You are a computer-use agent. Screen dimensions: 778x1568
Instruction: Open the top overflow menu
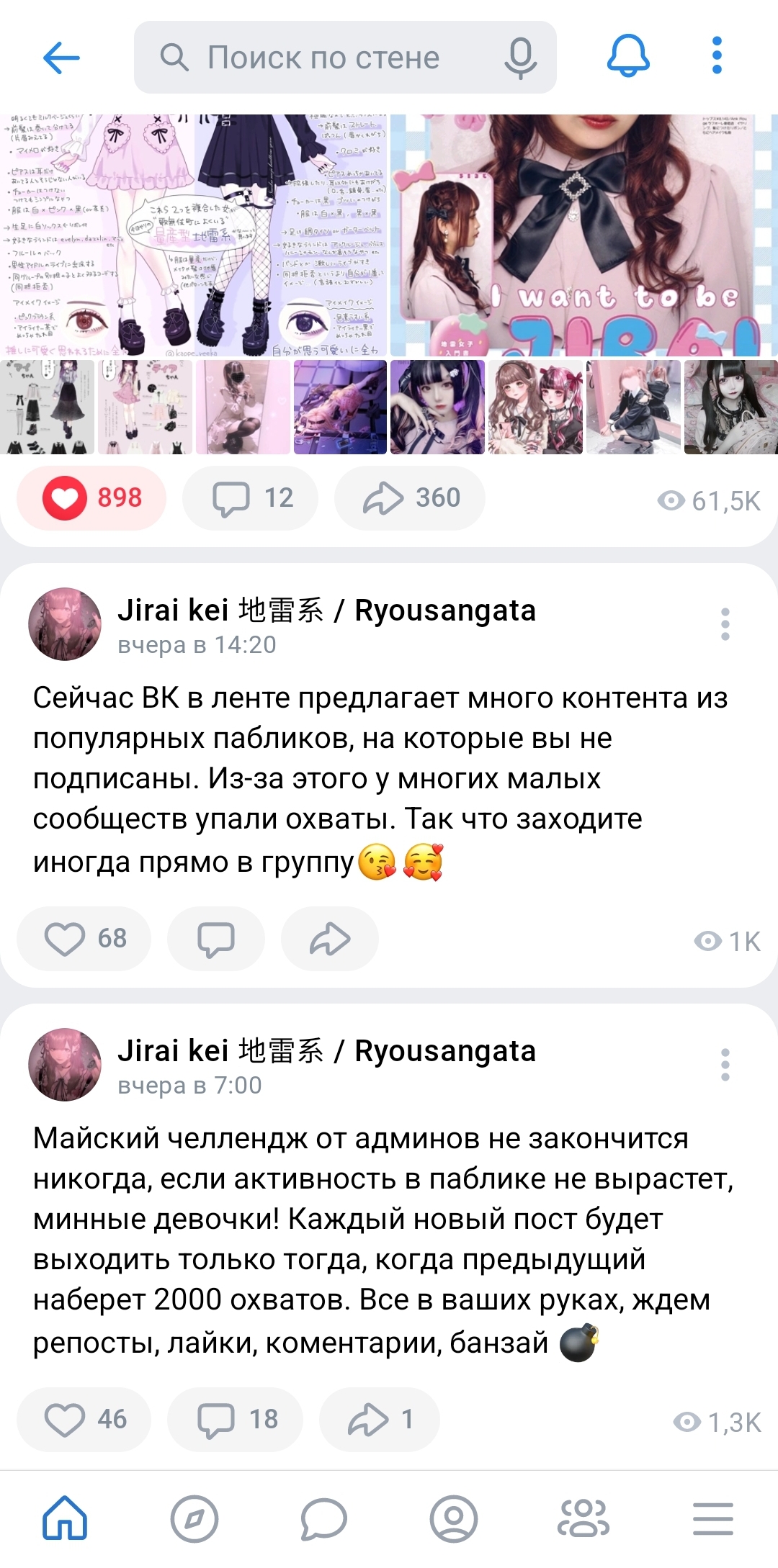coord(716,56)
